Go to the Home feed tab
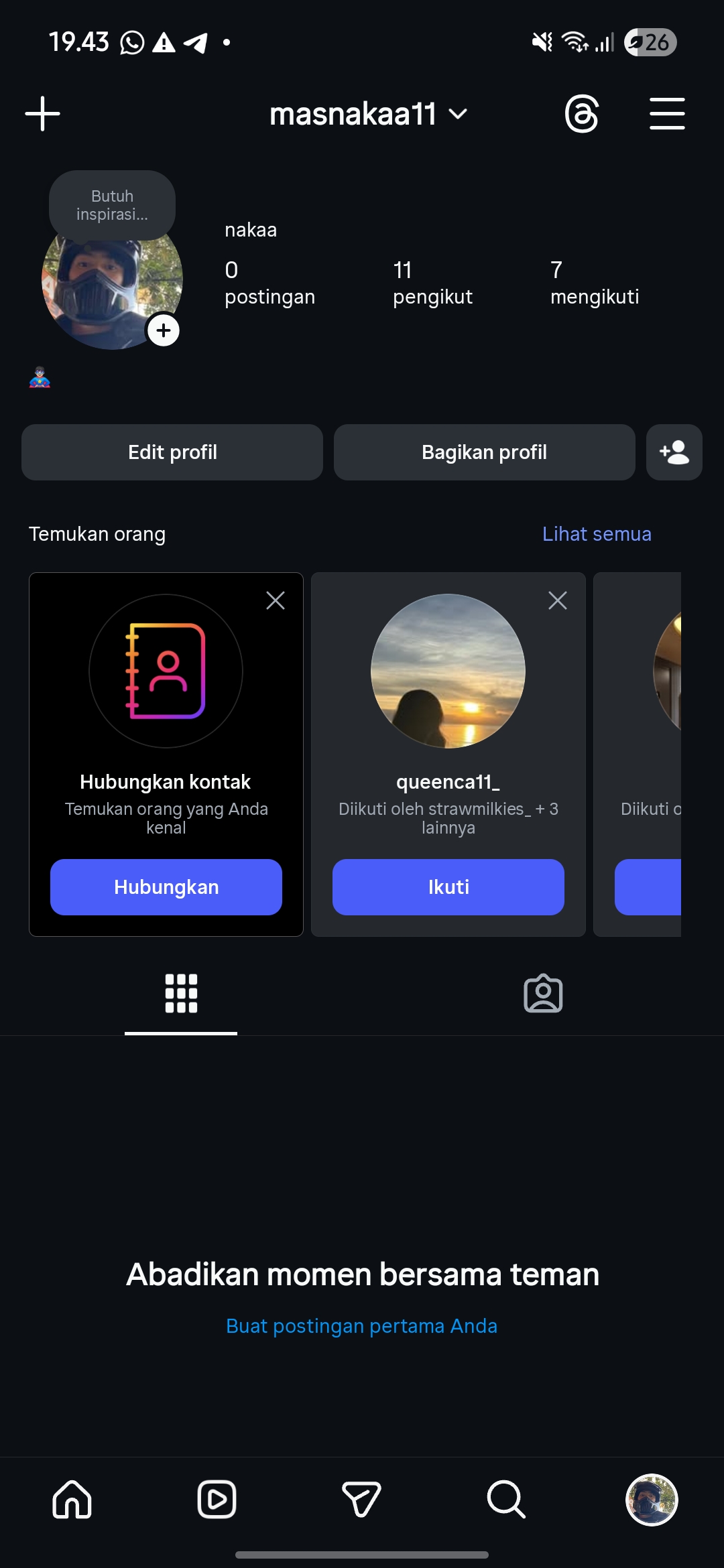 click(x=72, y=1499)
